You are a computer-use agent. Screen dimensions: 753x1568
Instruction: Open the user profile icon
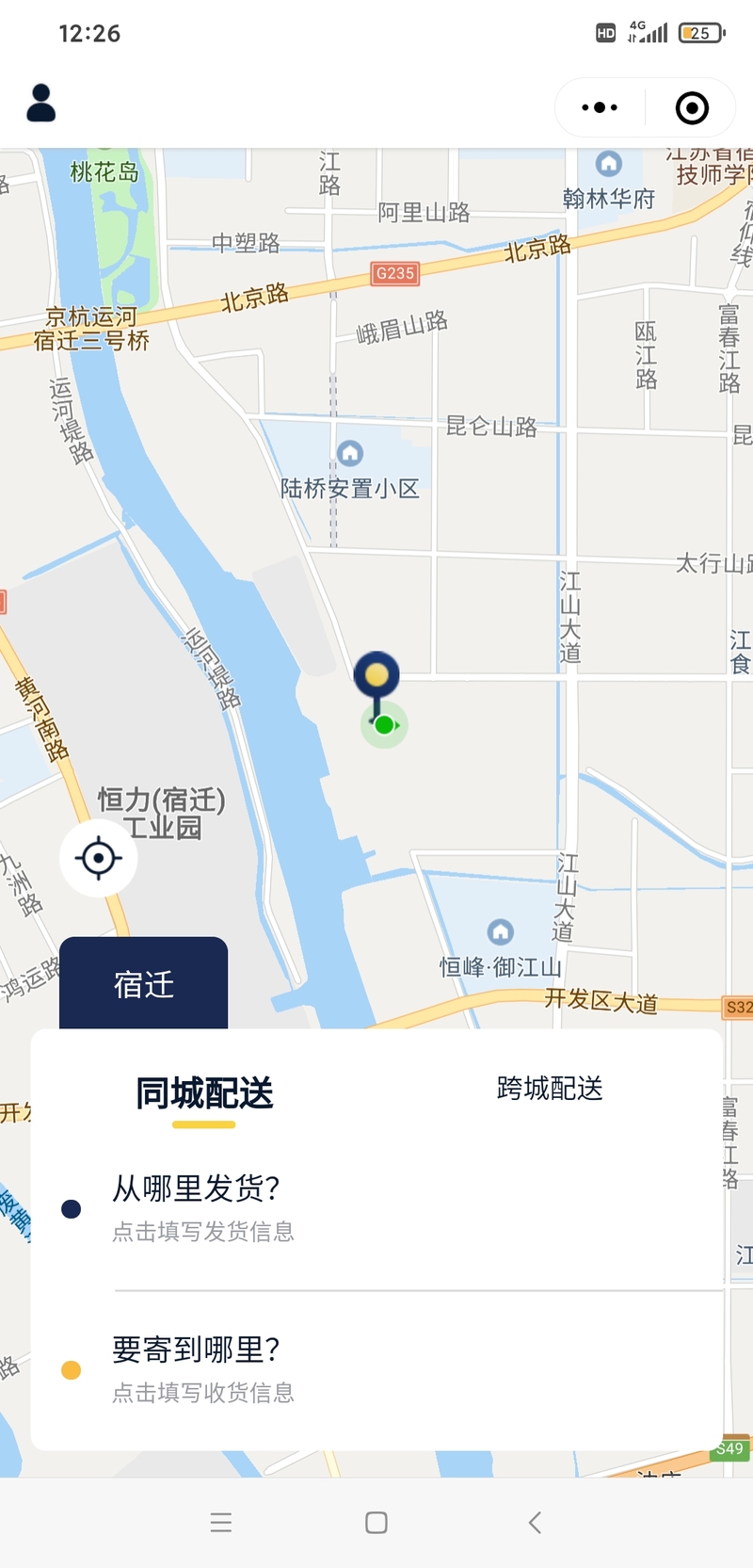pyautogui.click(x=40, y=104)
